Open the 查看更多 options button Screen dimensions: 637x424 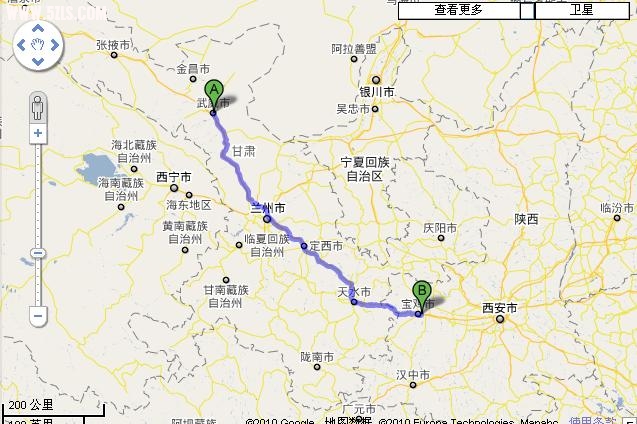click(458, 10)
